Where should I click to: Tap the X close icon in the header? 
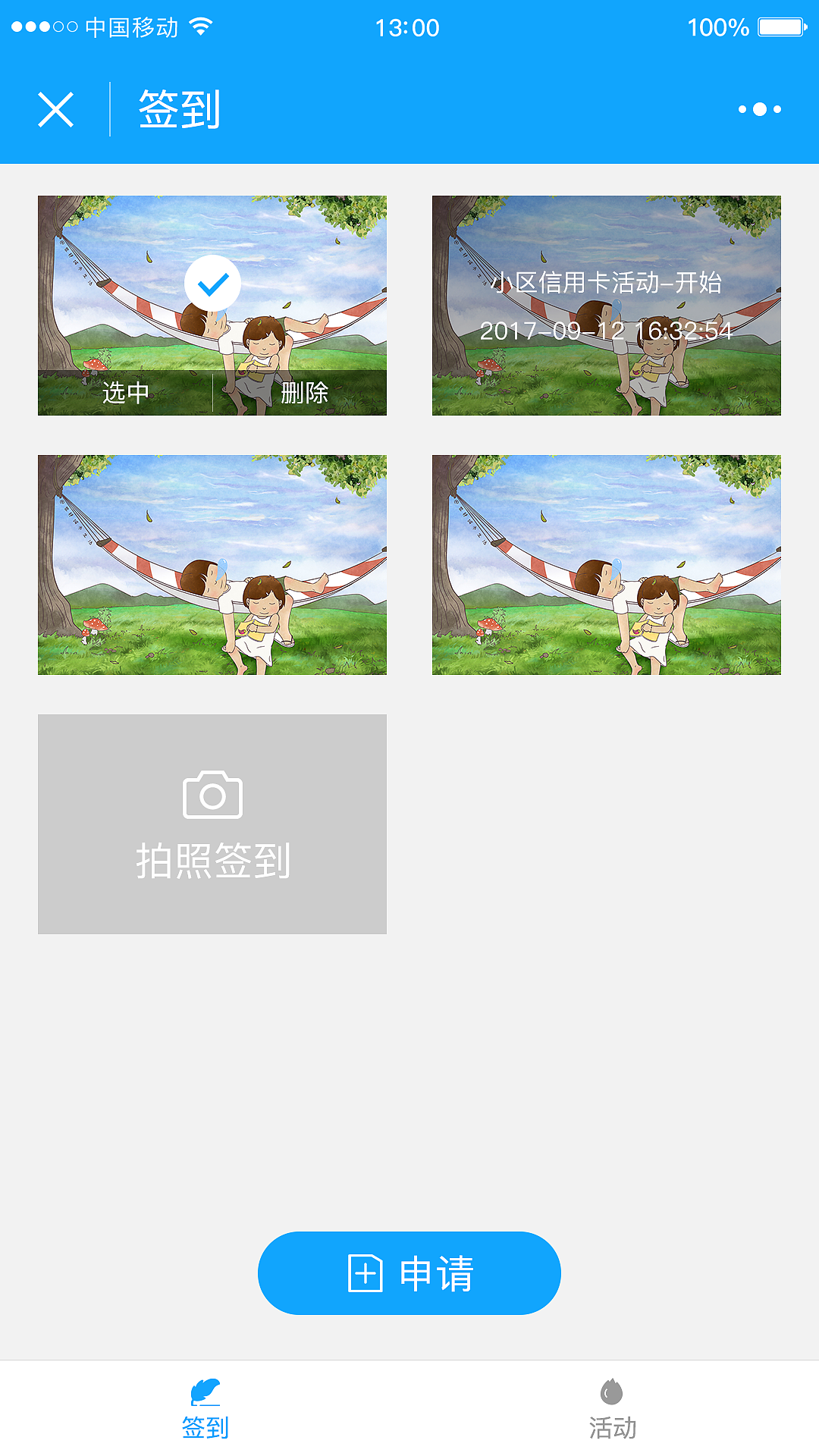(56, 108)
